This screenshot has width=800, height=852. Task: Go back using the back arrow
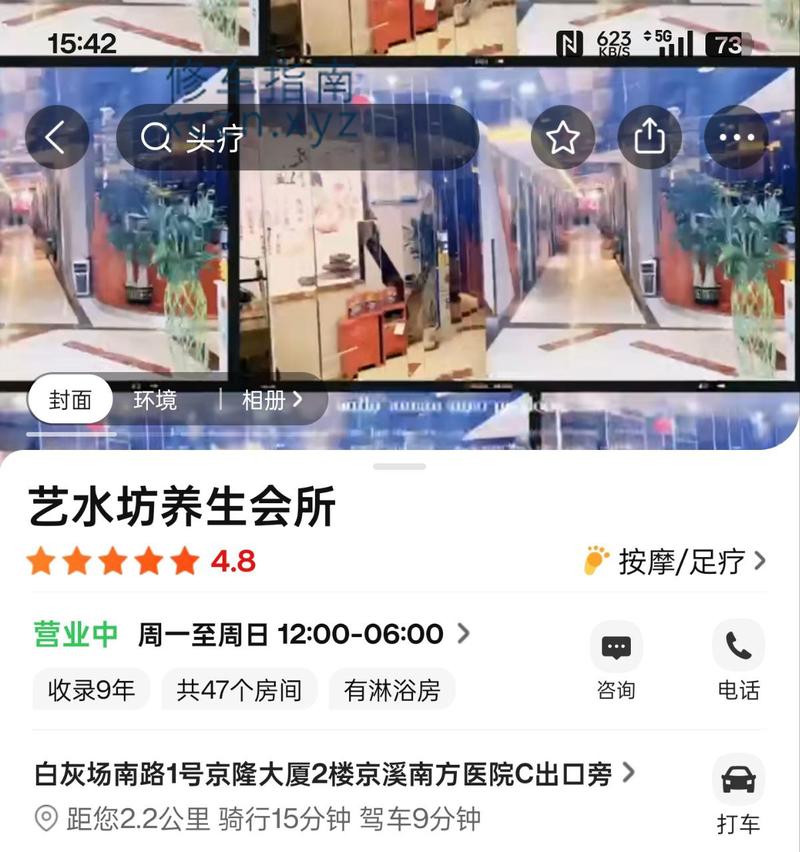[56, 138]
